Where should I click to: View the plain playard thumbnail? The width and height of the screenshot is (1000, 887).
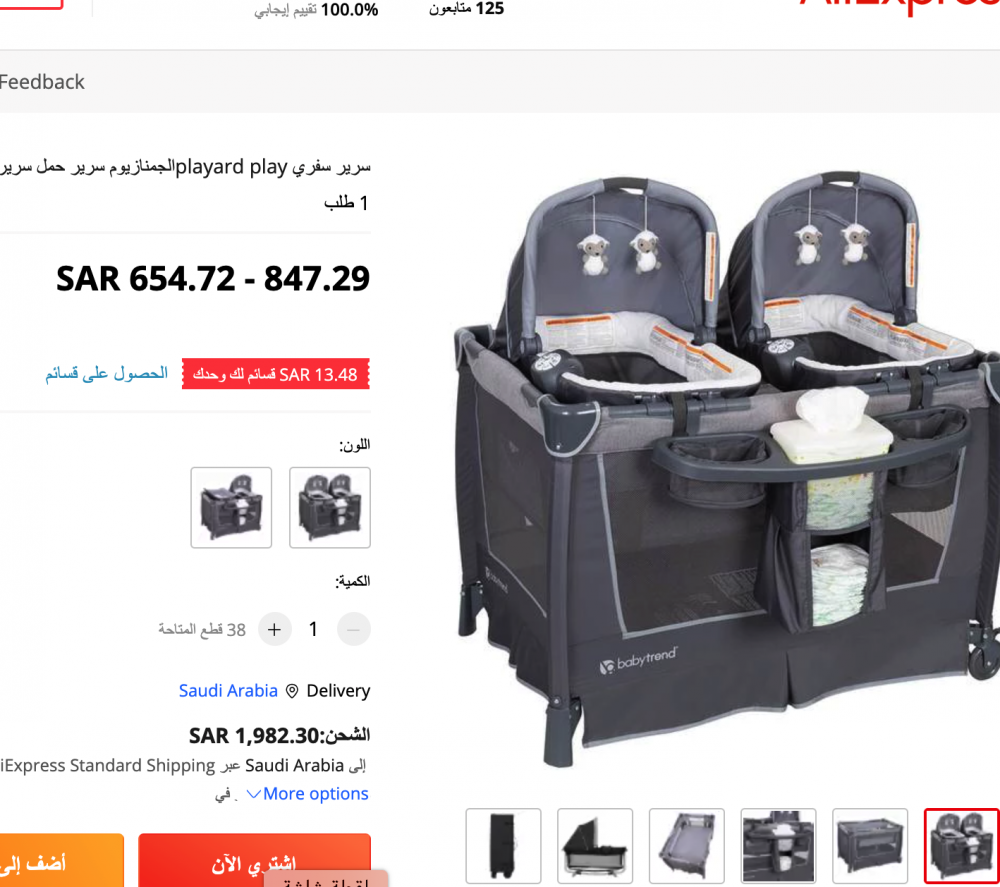[870, 846]
